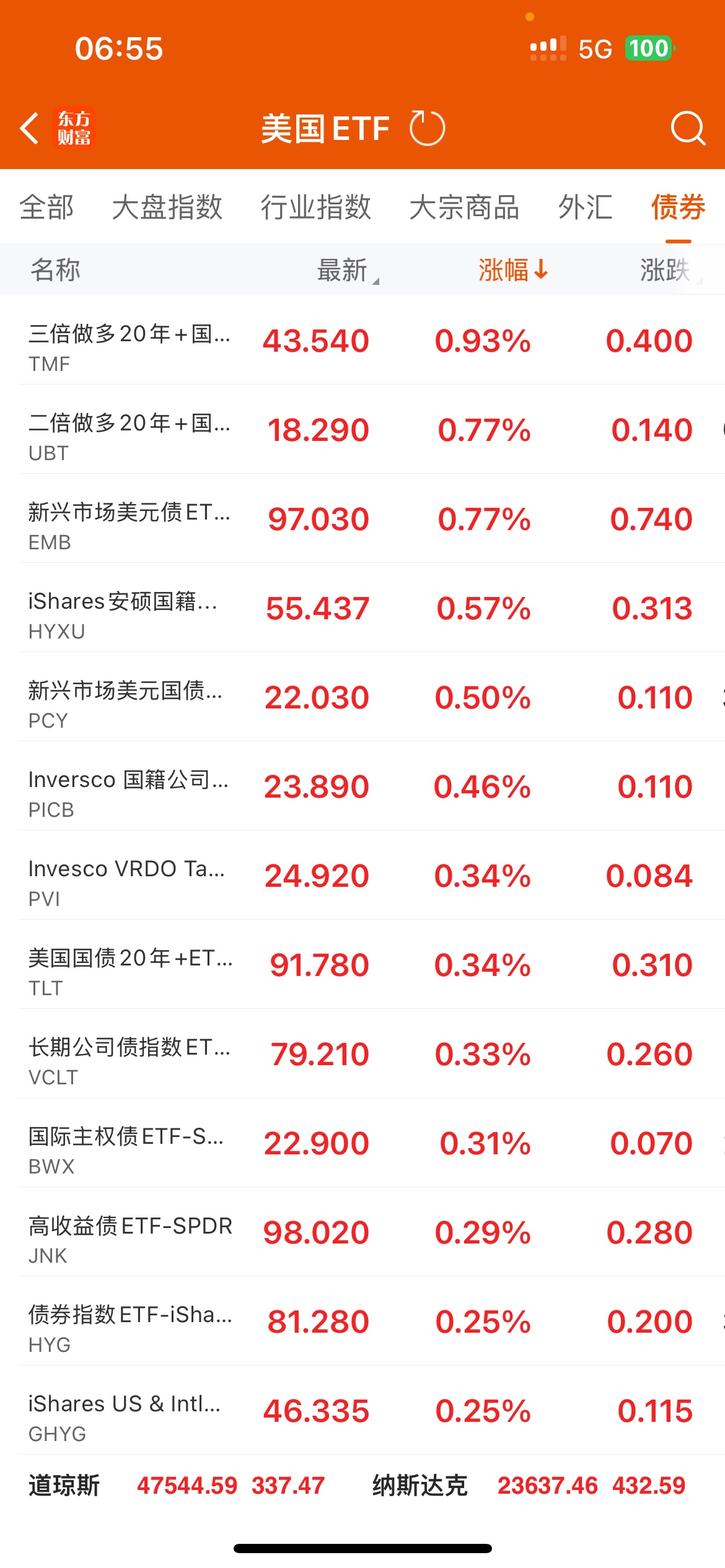Go back using the top-left arrow
The height and width of the screenshot is (1568, 725).
coord(30,128)
